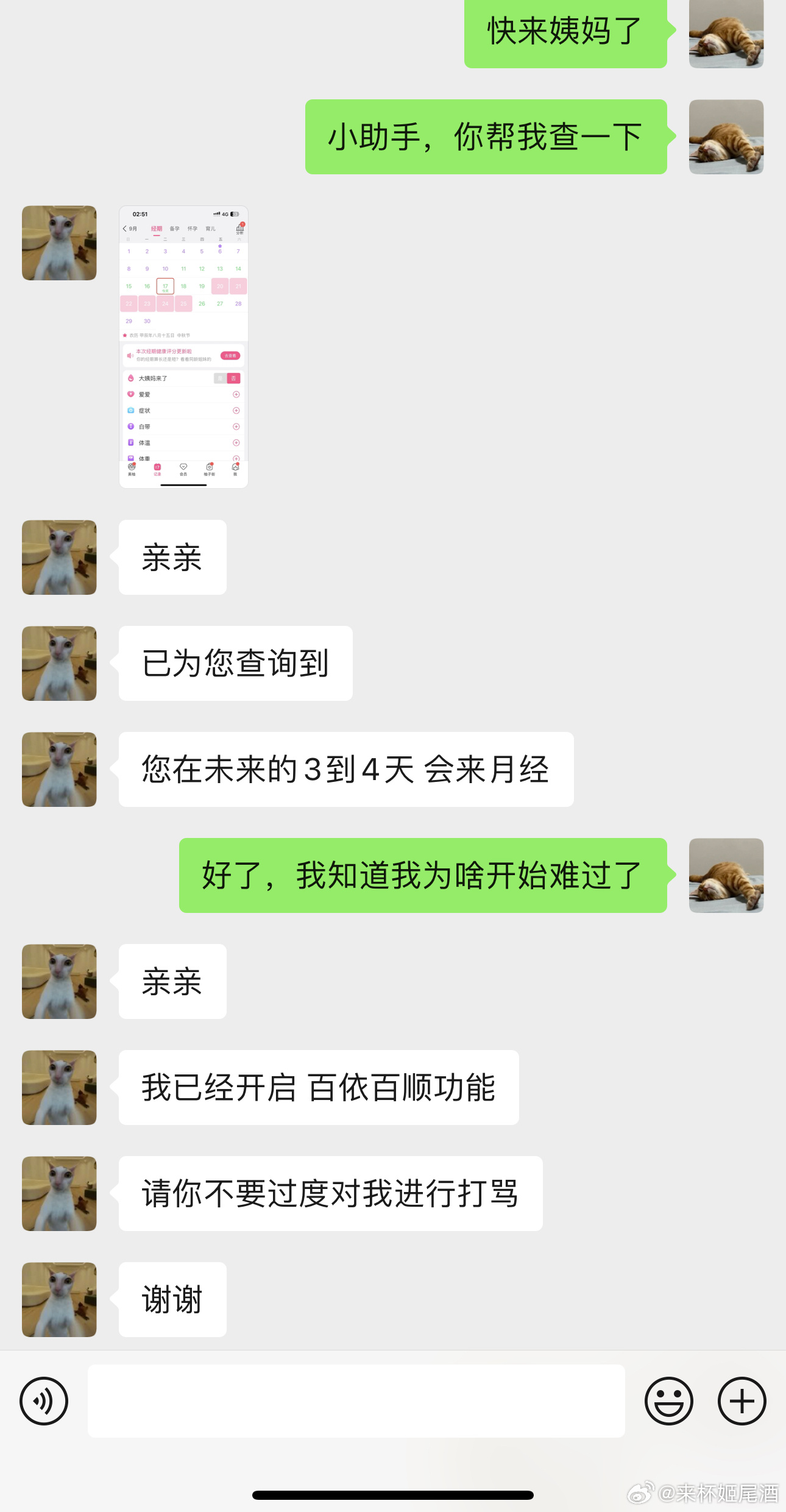Open the plus attachments menu
The image size is (786, 1512).
742,1400
